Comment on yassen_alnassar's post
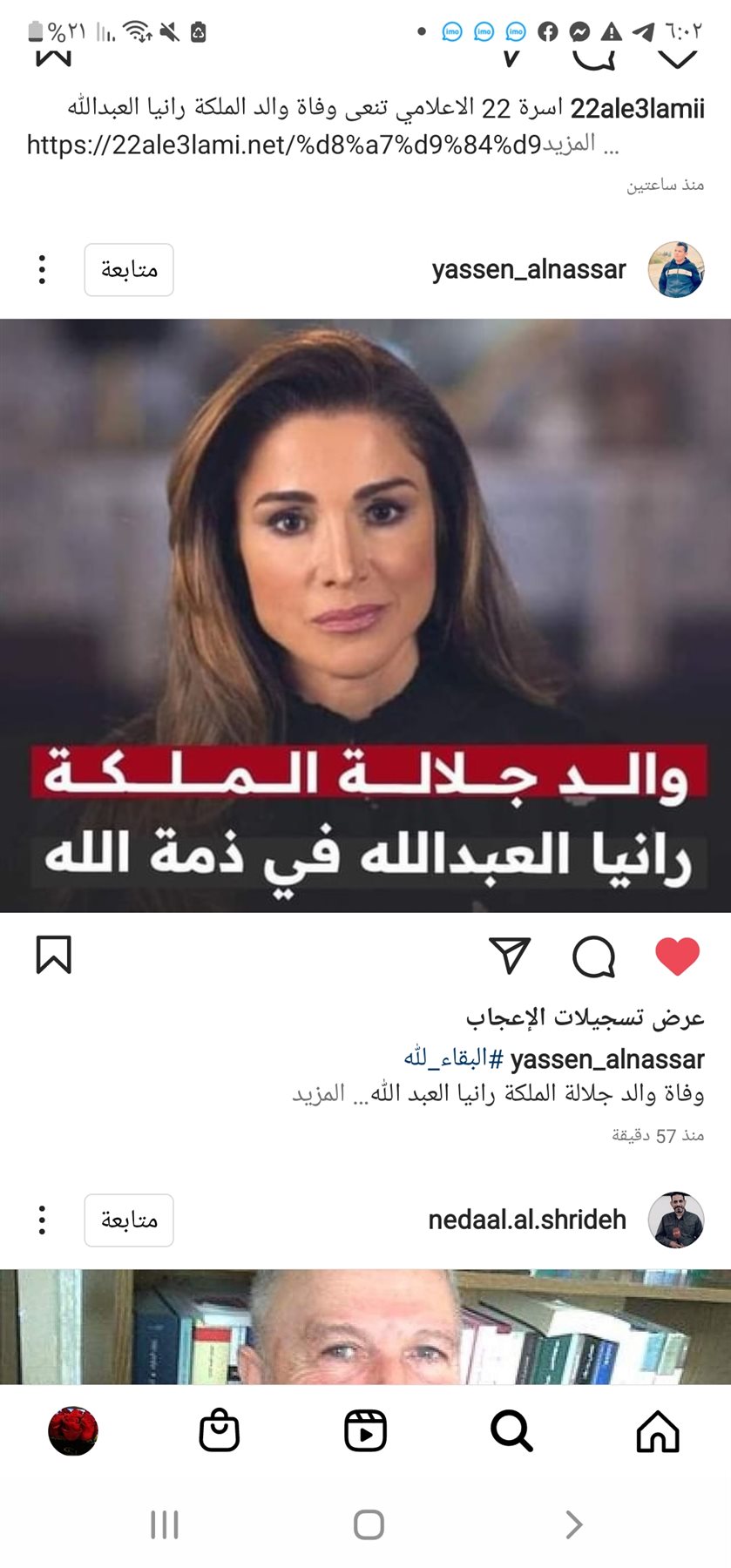The image size is (731, 1568). (x=594, y=956)
